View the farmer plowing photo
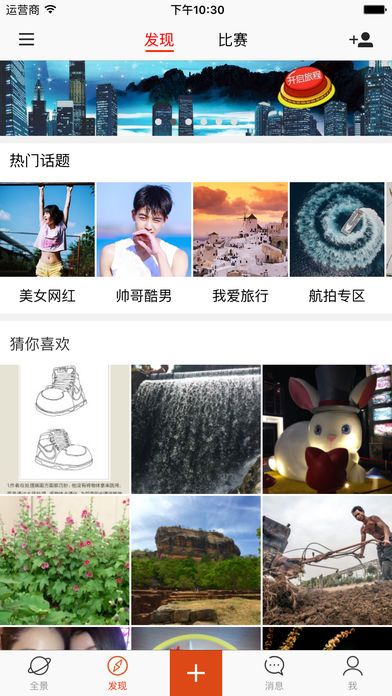Viewport: 392px width, 696px height. [327, 560]
